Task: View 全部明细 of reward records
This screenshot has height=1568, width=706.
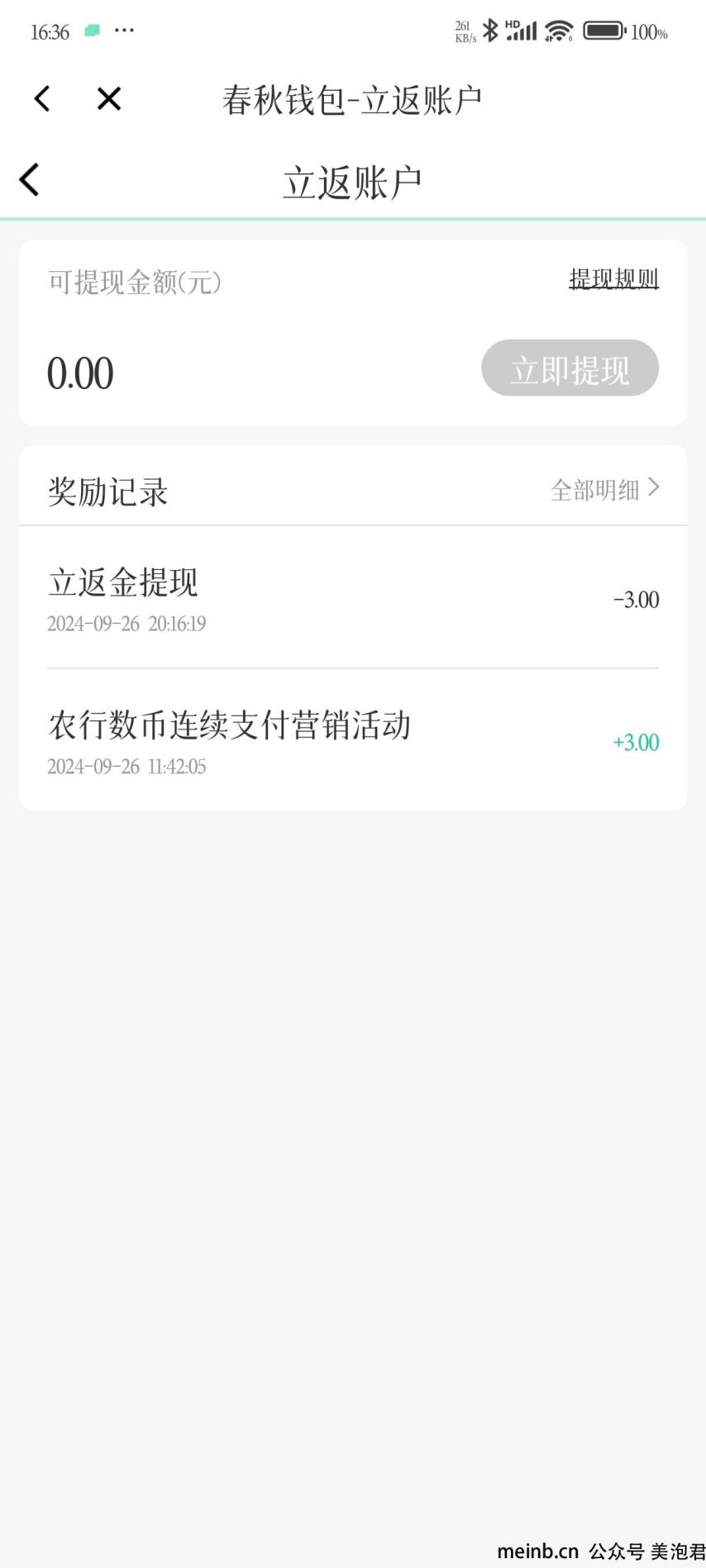Action: tap(605, 489)
